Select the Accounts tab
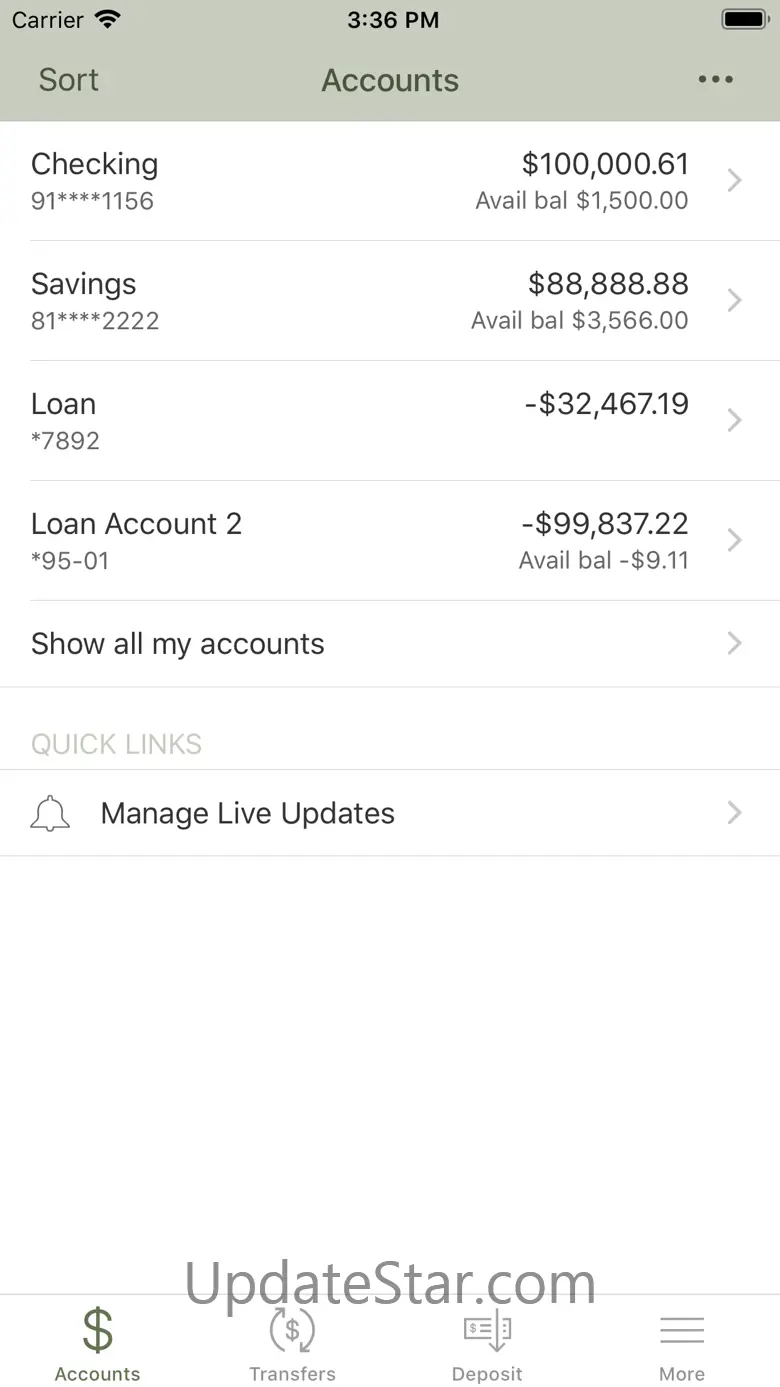This screenshot has width=780, height=1387. [97, 1345]
